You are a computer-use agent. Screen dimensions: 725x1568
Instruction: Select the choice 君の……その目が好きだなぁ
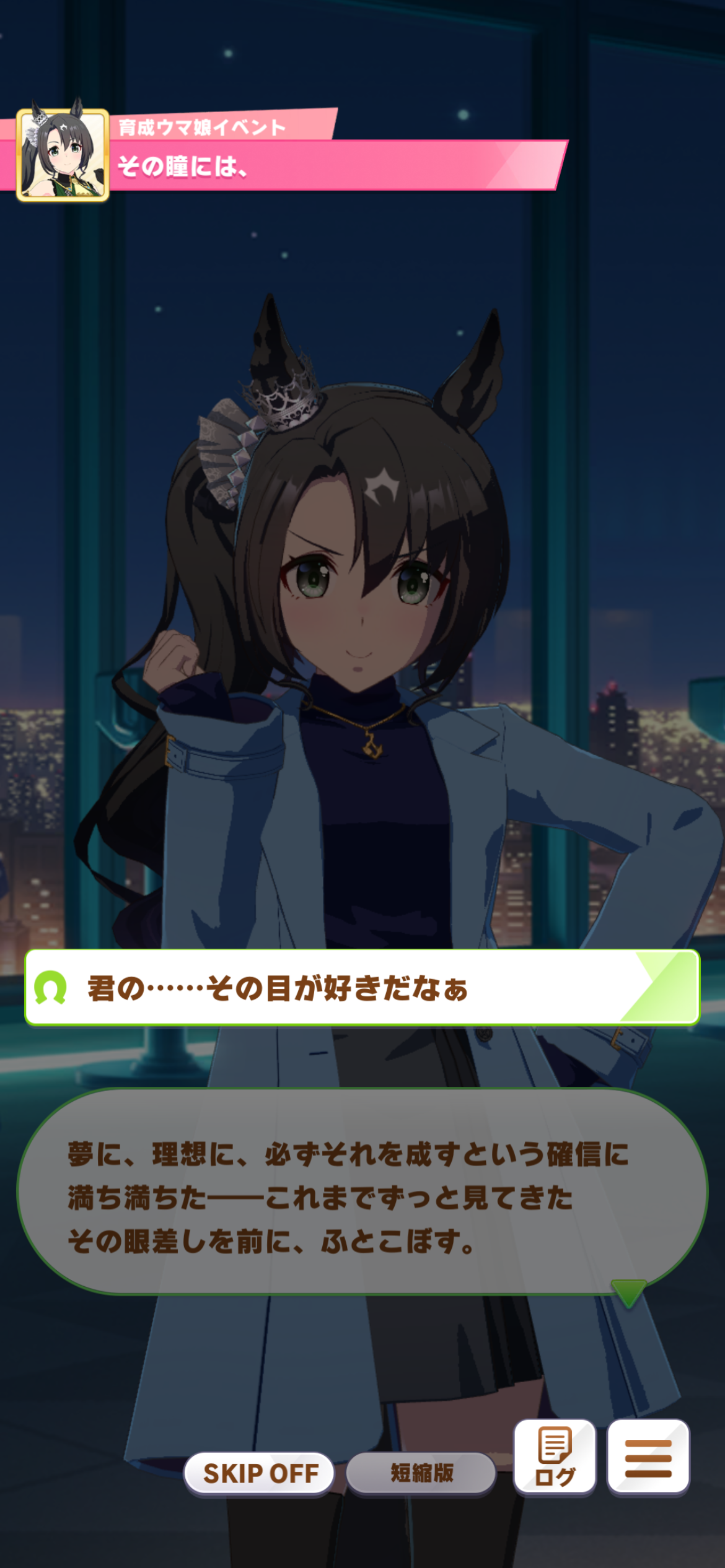click(362, 988)
